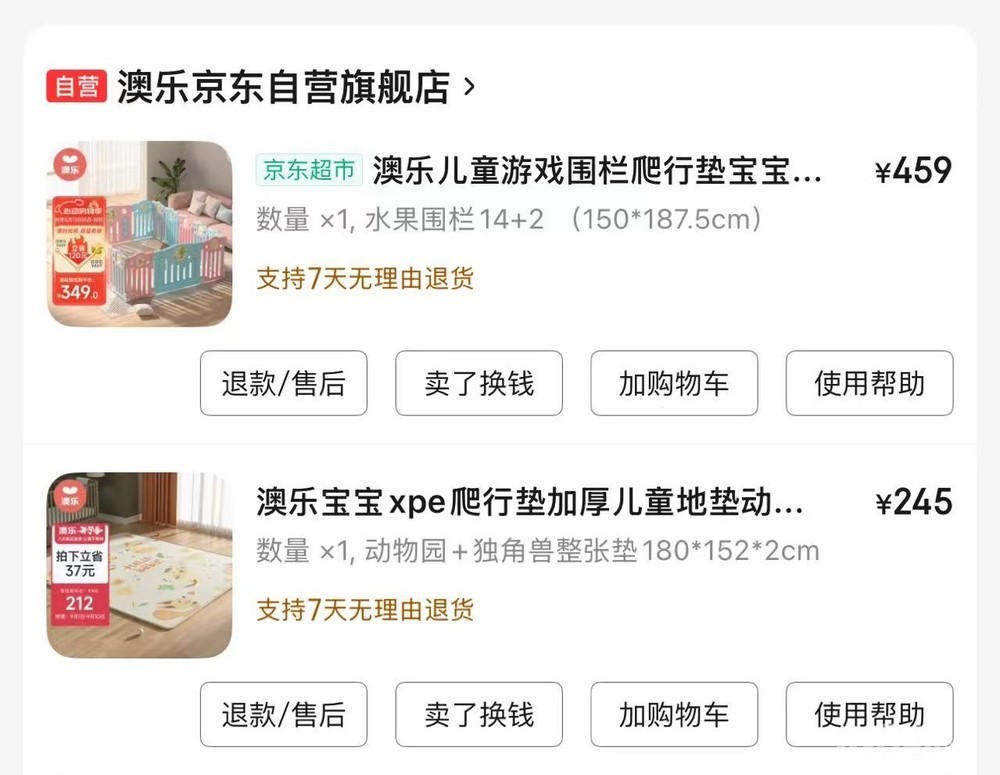1000x775 pixels.
Task: Open the 澳乐儿童游戏围栏 product image
Action: tap(139, 234)
